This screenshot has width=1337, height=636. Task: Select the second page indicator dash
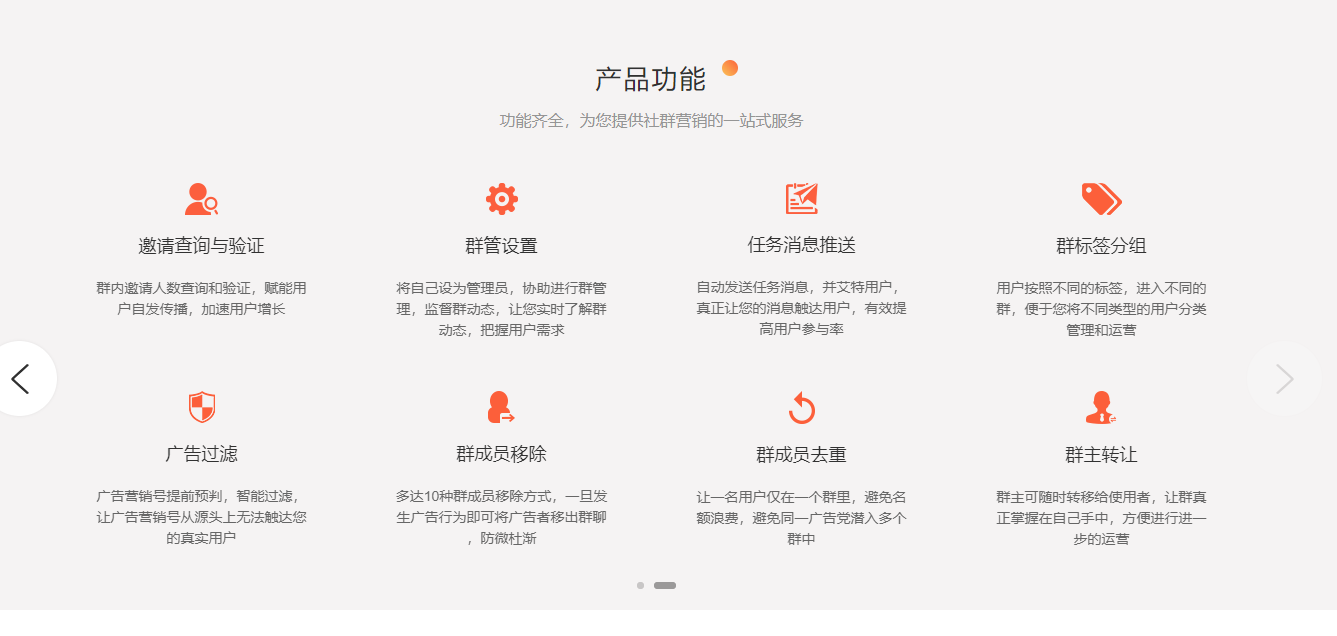pos(665,585)
